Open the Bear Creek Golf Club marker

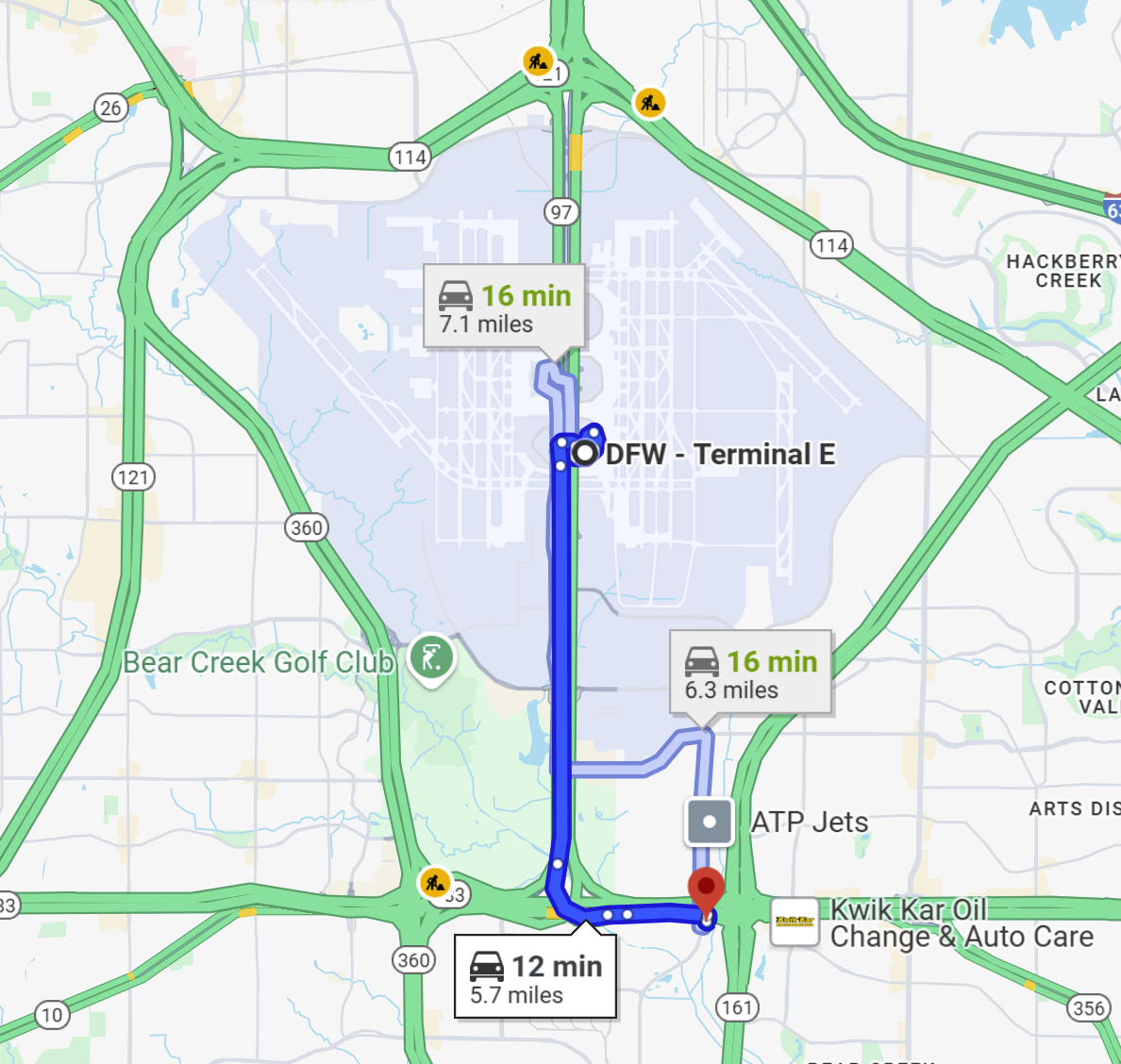(x=432, y=657)
